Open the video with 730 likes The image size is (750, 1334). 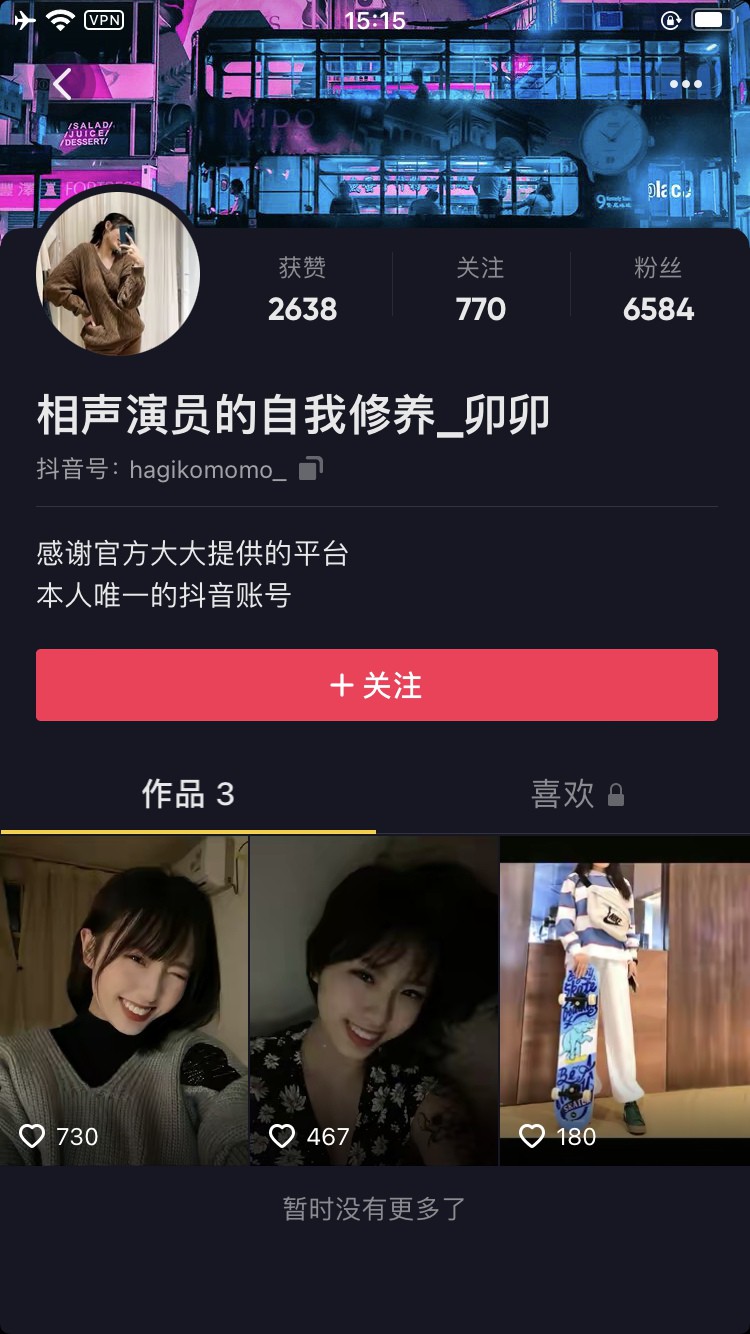124,1000
